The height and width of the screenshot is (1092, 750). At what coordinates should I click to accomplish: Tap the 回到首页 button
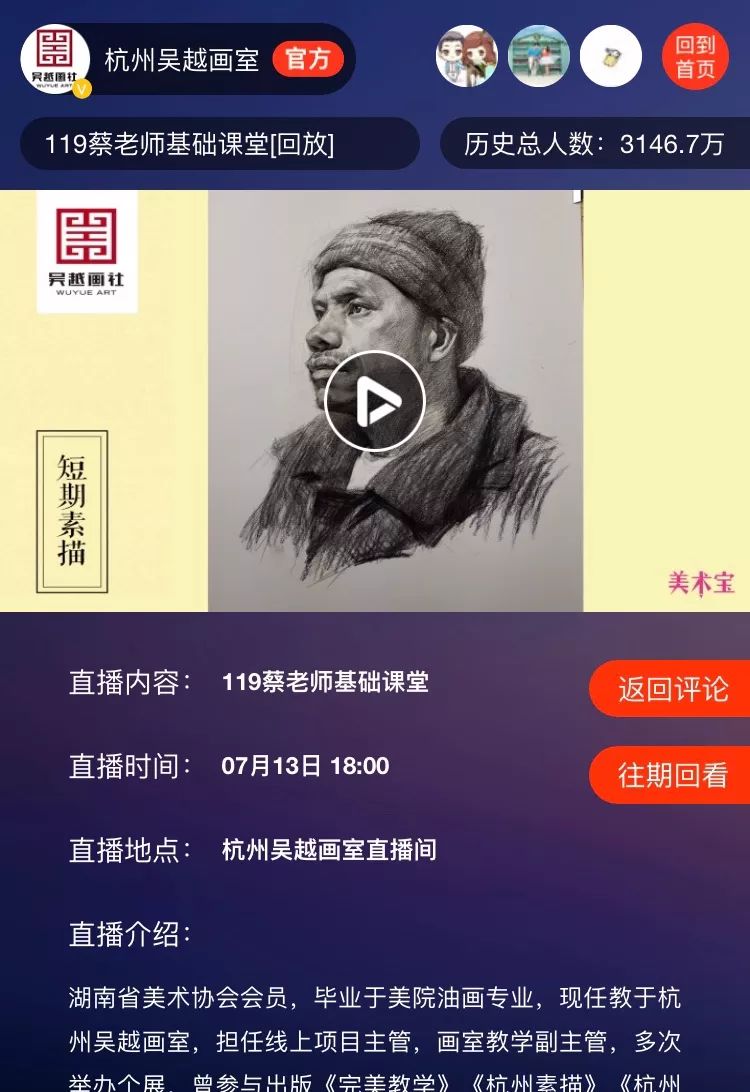pos(695,57)
